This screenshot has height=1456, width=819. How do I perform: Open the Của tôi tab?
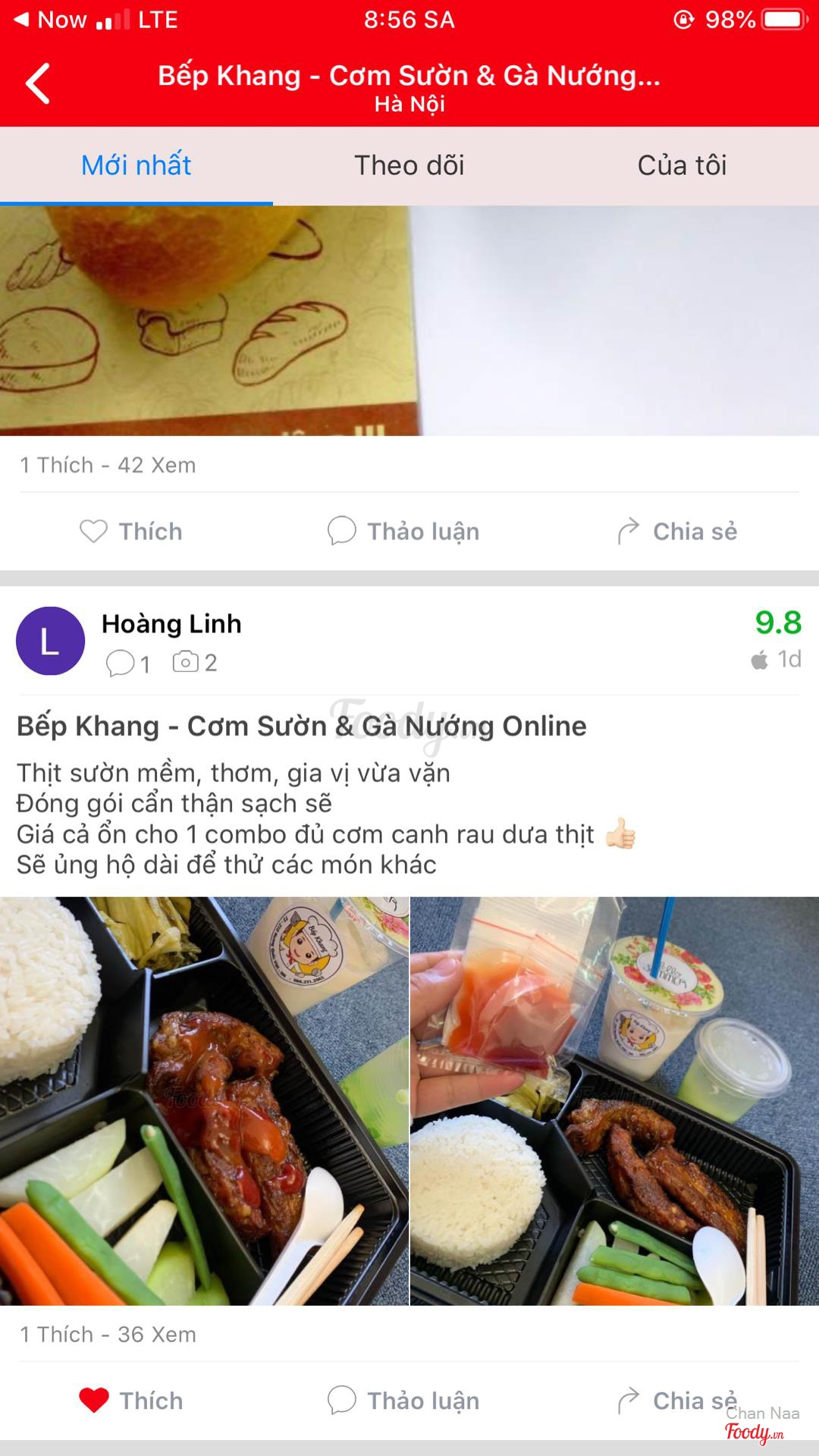pyautogui.click(x=682, y=165)
